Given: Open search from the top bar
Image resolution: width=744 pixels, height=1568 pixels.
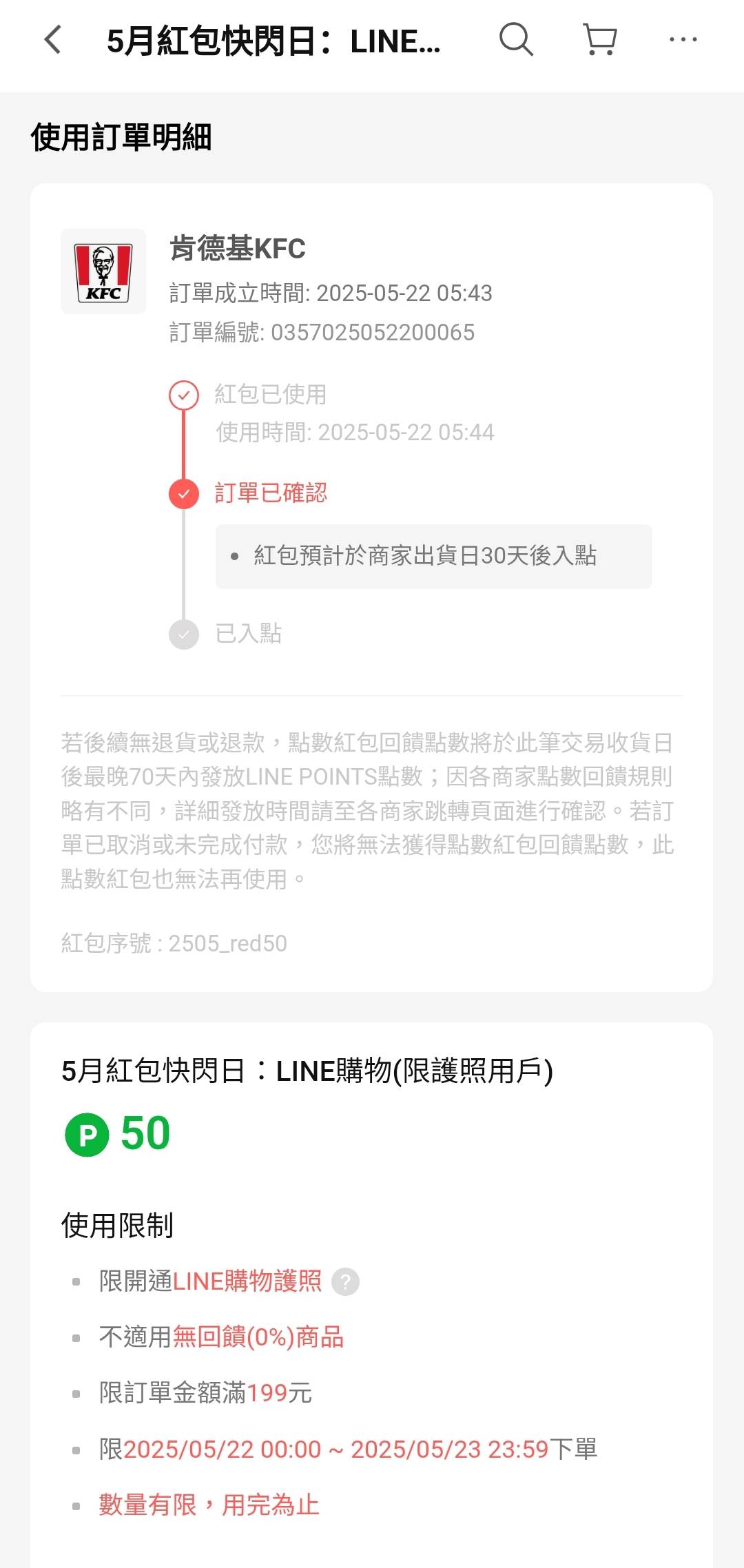Looking at the screenshot, I should [x=516, y=40].
